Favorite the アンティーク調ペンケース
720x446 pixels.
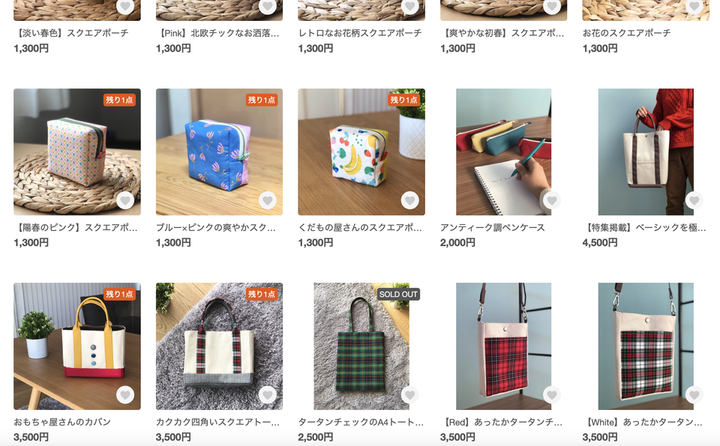[551, 200]
